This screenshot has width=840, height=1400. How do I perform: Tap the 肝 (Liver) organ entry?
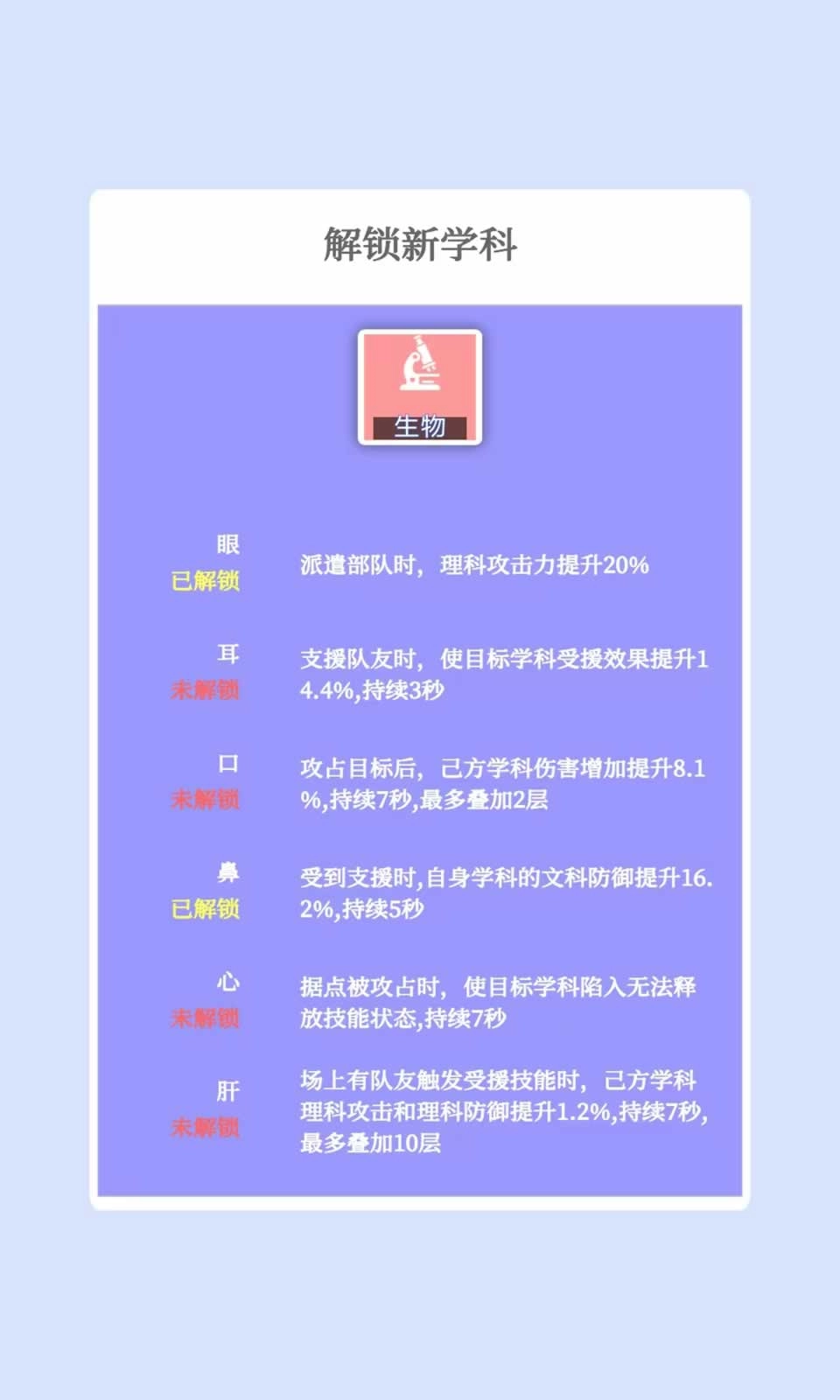tap(226, 1089)
